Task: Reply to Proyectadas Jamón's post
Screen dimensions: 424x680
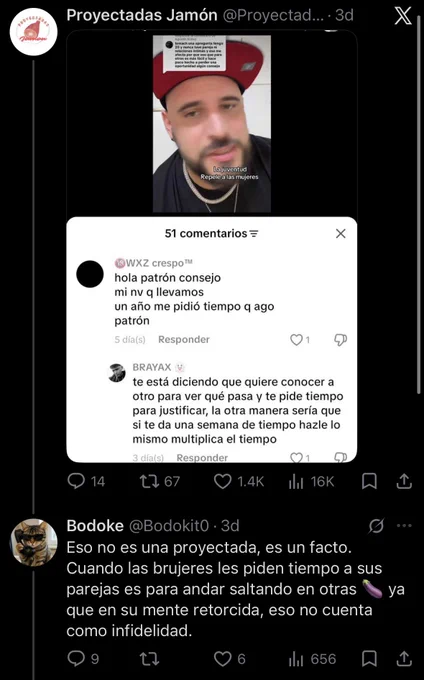Action: tap(86, 481)
